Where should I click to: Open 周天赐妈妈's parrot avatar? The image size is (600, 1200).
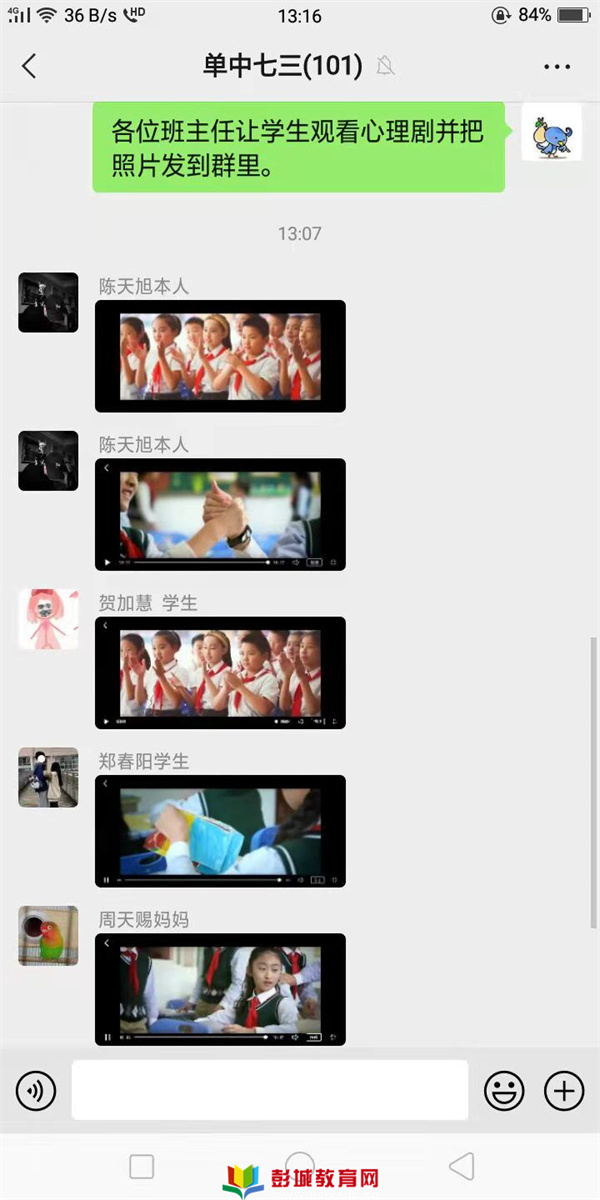pos(48,935)
